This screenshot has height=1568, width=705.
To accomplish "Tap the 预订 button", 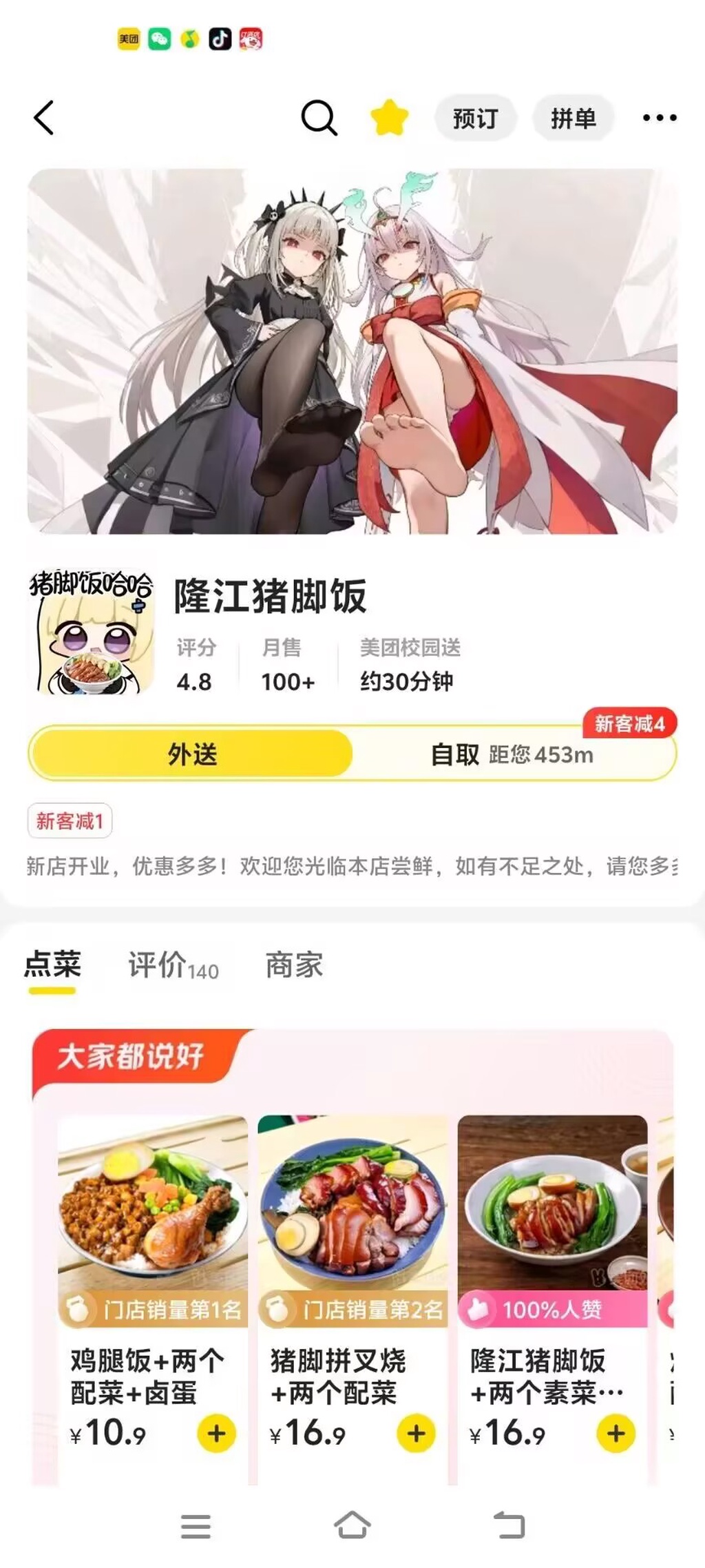I will [475, 118].
